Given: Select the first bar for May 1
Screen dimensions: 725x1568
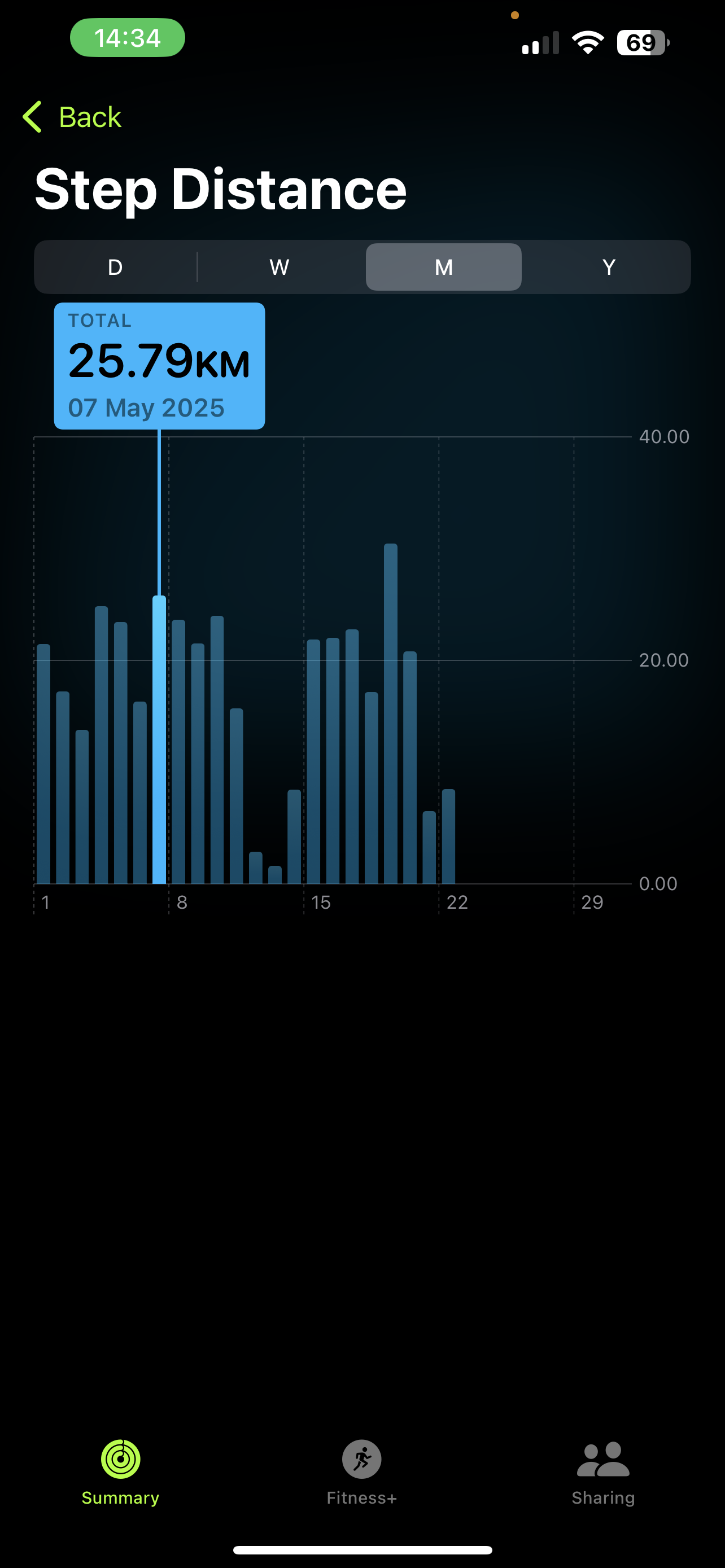Looking at the screenshot, I should tap(43, 764).
